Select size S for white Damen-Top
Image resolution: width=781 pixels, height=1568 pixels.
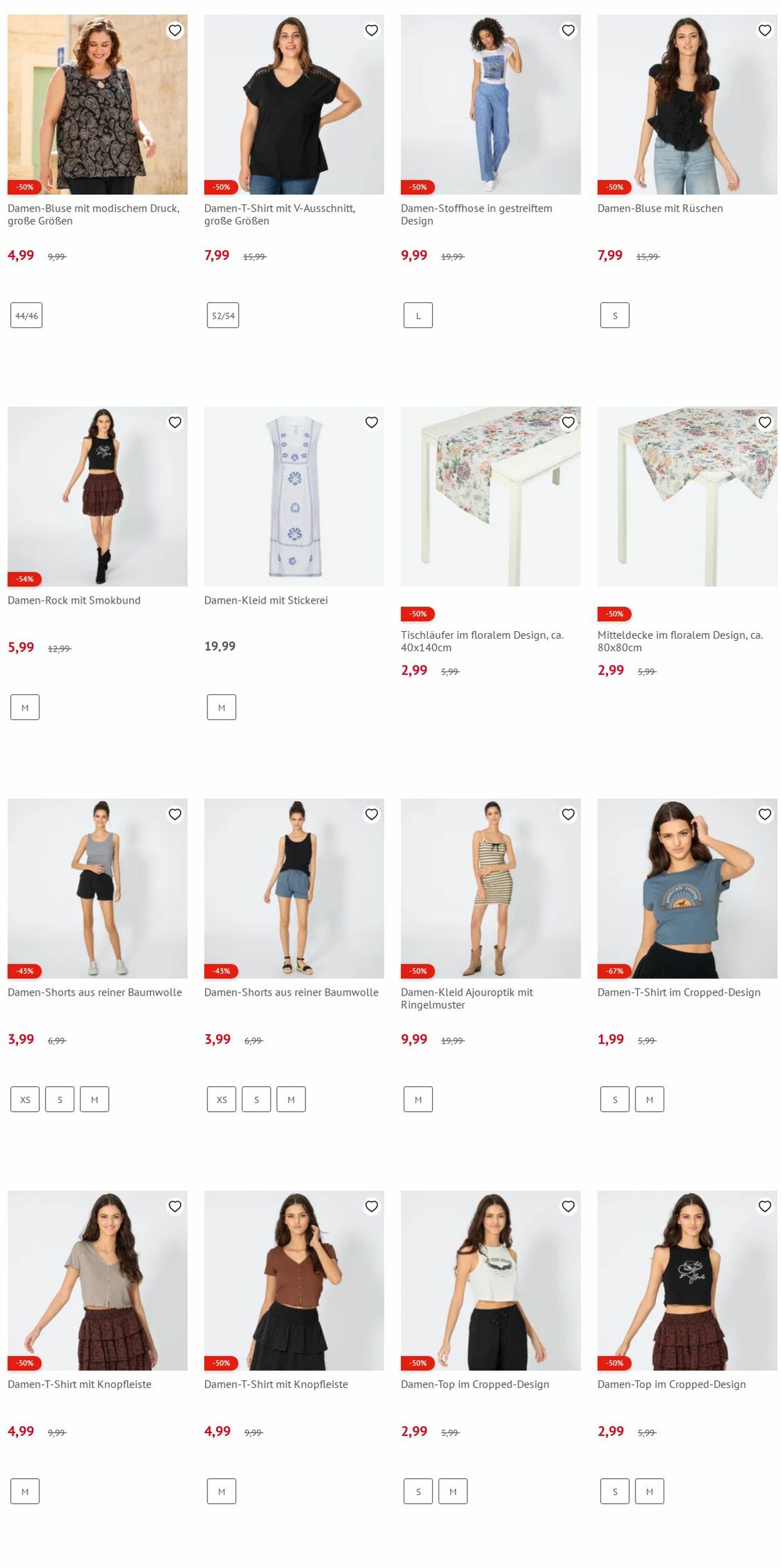(x=418, y=1491)
